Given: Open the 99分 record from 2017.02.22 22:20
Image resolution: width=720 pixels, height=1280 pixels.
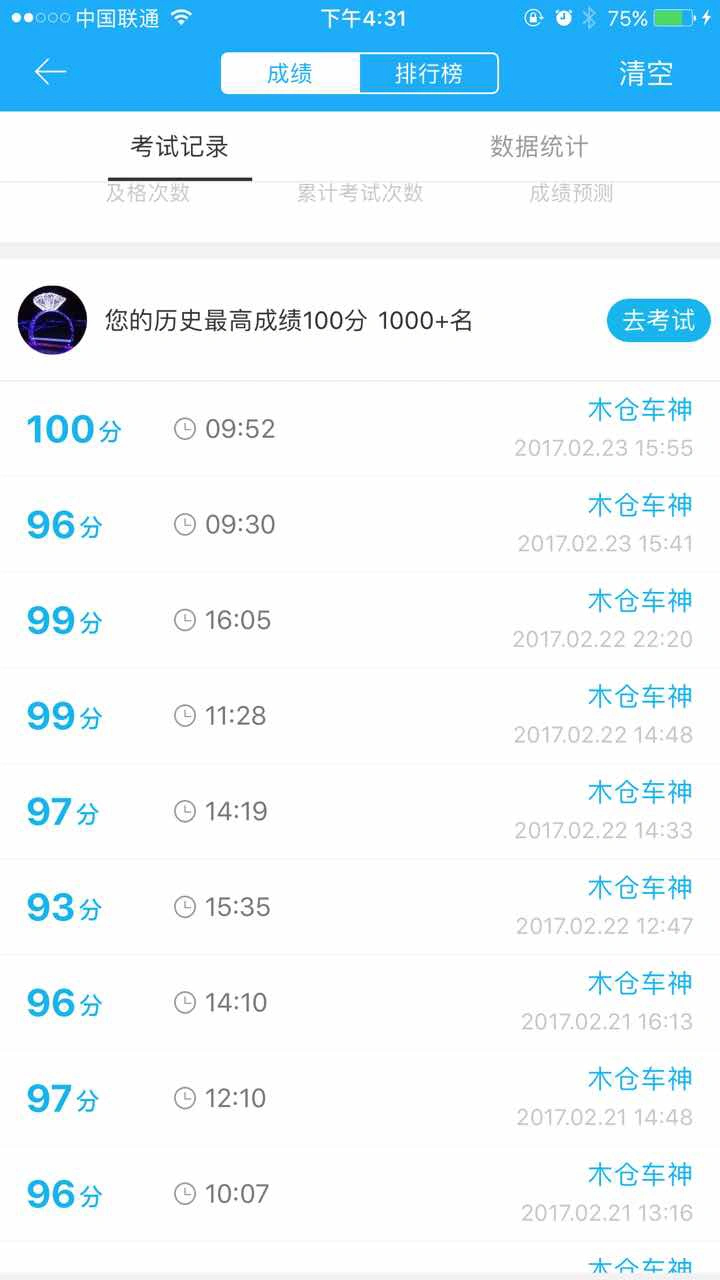Looking at the screenshot, I should [360, 621].
